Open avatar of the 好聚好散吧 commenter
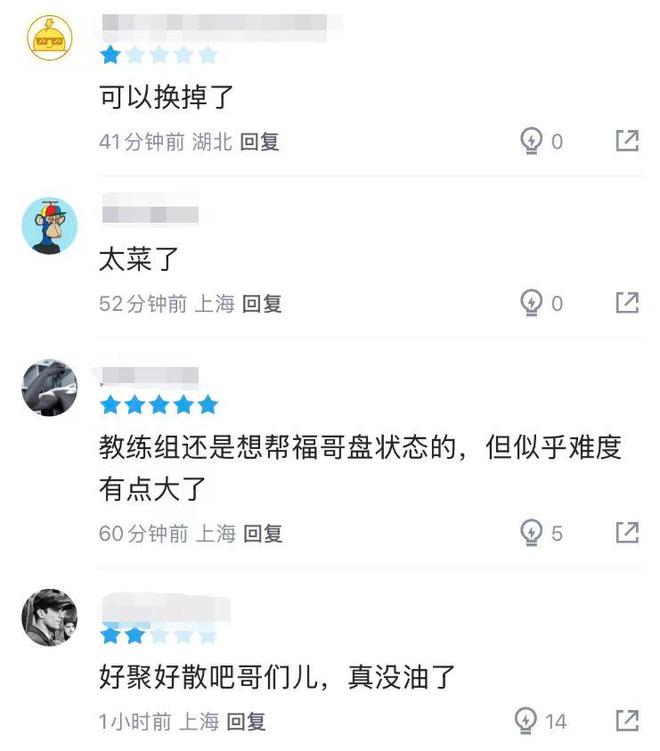This screenshot has width=660, height=751. (x=49, y=617)
